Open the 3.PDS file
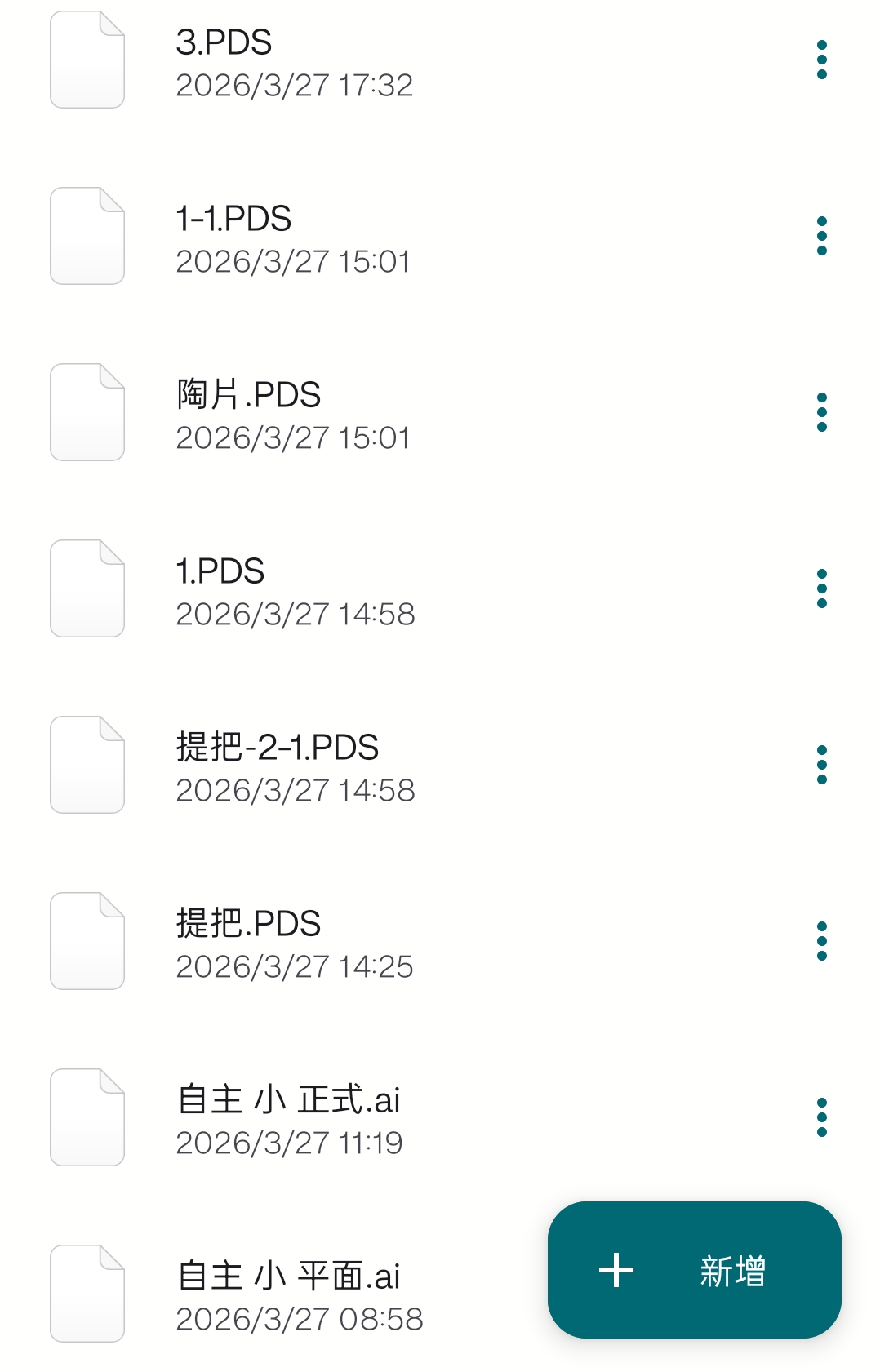The image size is (880, 1372). (224, 42)
